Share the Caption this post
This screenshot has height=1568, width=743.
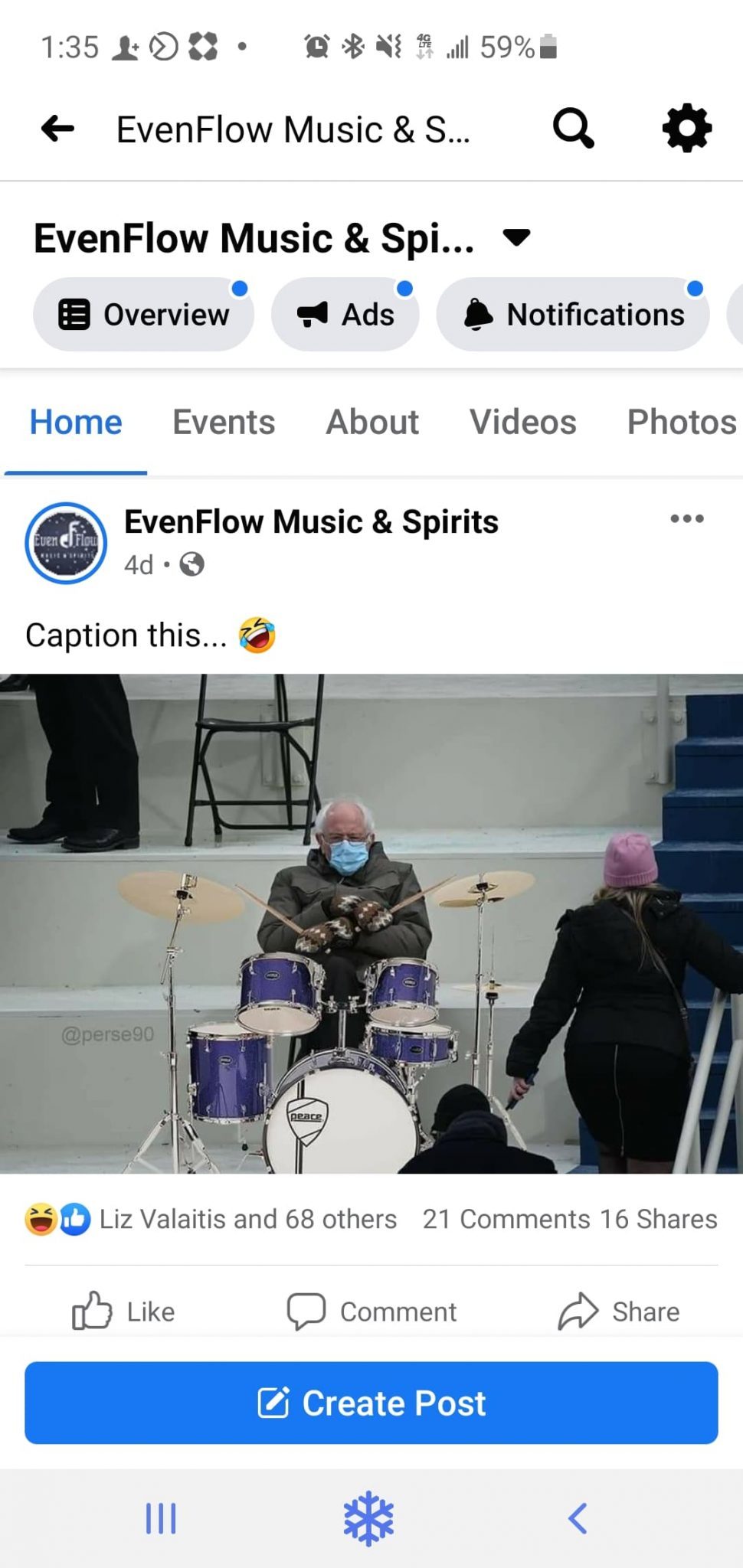619,1312
